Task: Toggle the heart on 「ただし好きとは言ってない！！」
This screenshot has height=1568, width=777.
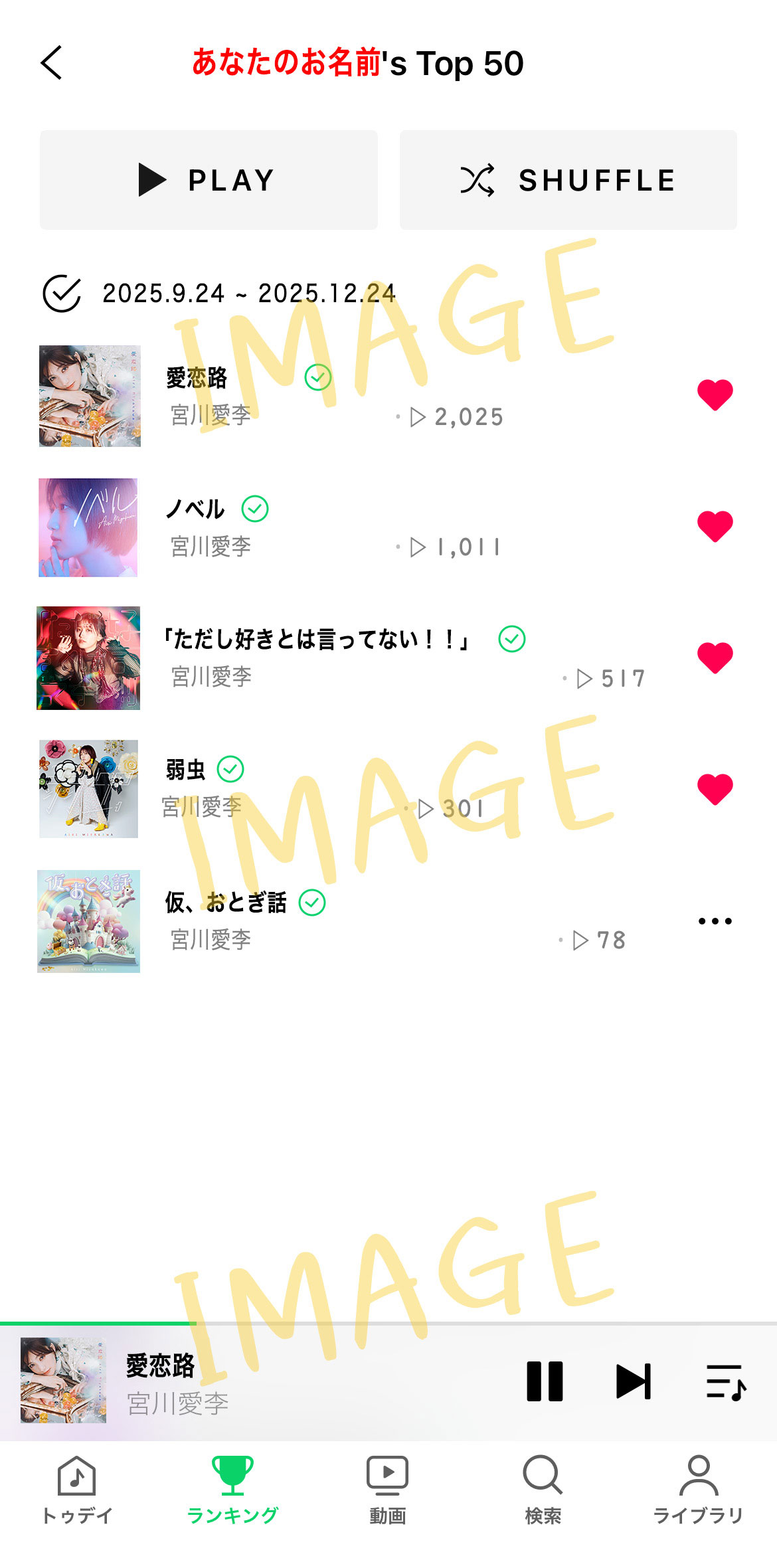Action: (715, 658)
